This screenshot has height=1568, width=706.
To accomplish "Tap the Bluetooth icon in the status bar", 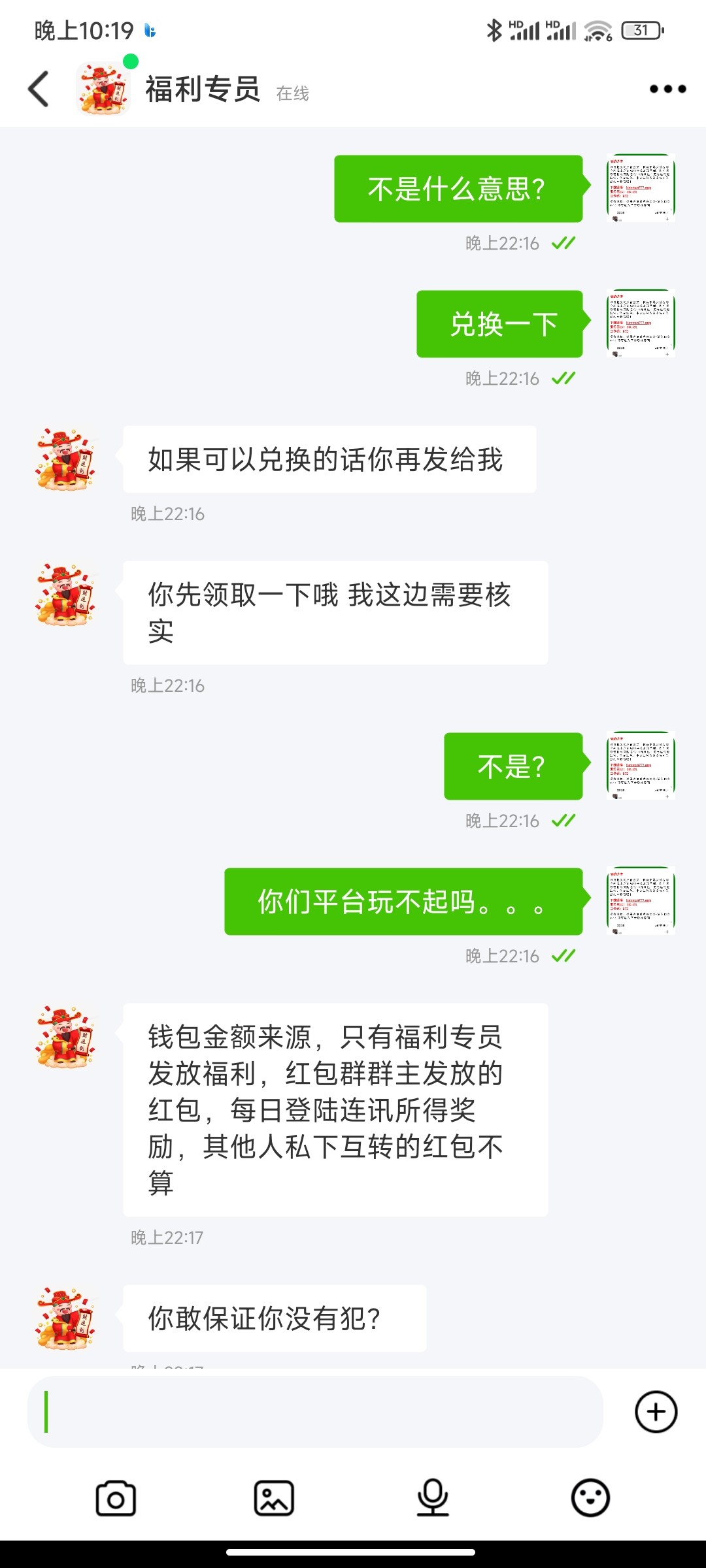I will (x=494, y=29).
